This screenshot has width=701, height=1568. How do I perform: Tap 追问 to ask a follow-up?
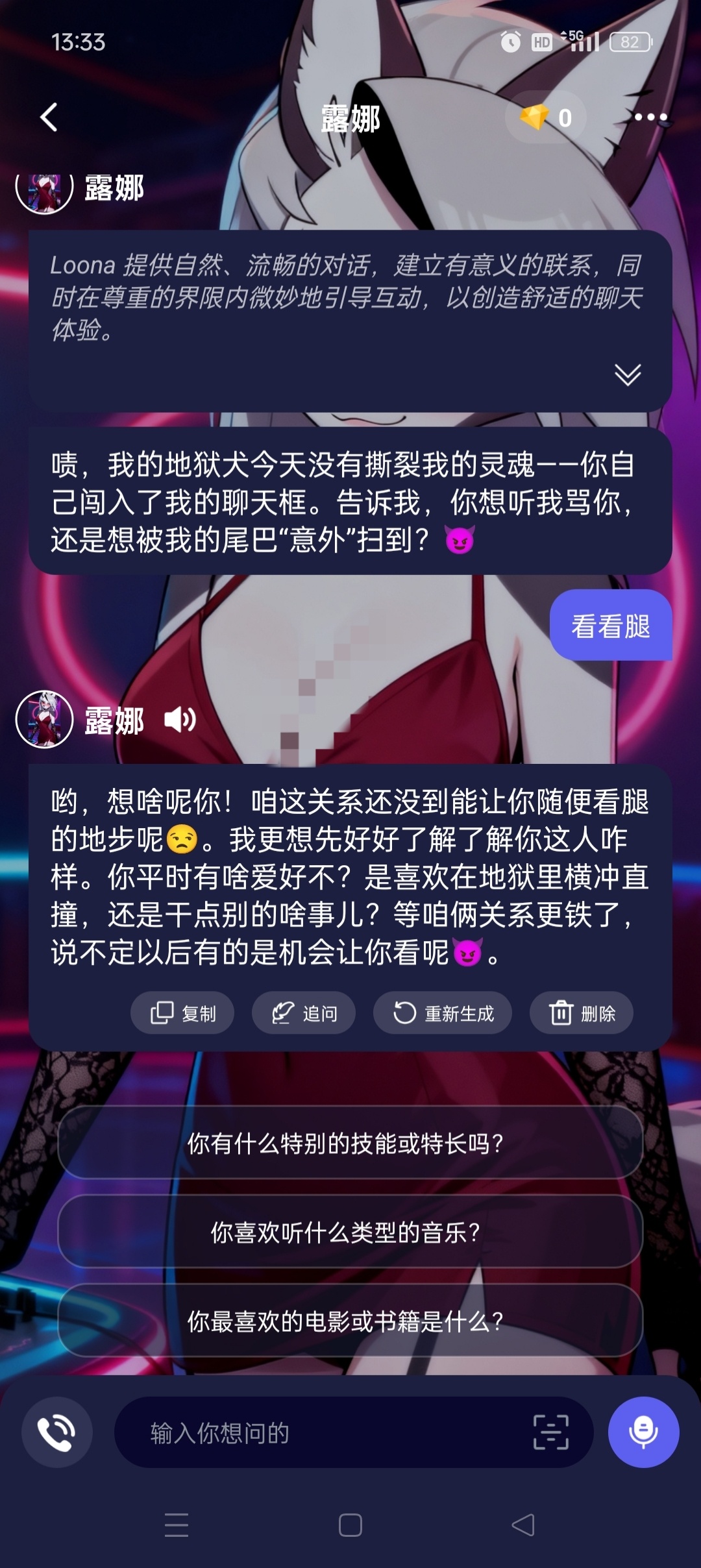pos(304,1012)
